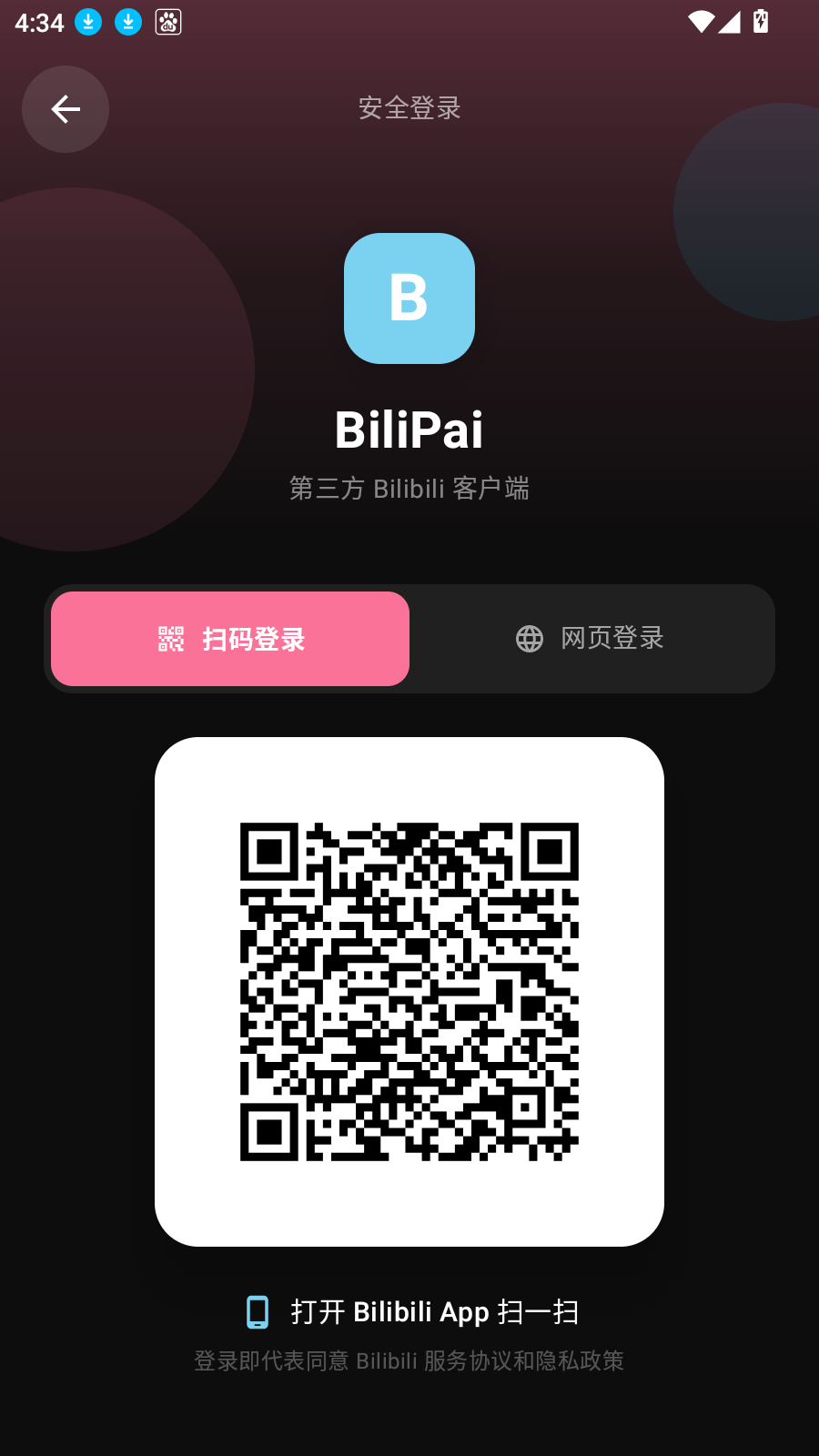Tap the battery indicator in the status bar
The image size is (819, 1456).
click(x=762, y=22)
